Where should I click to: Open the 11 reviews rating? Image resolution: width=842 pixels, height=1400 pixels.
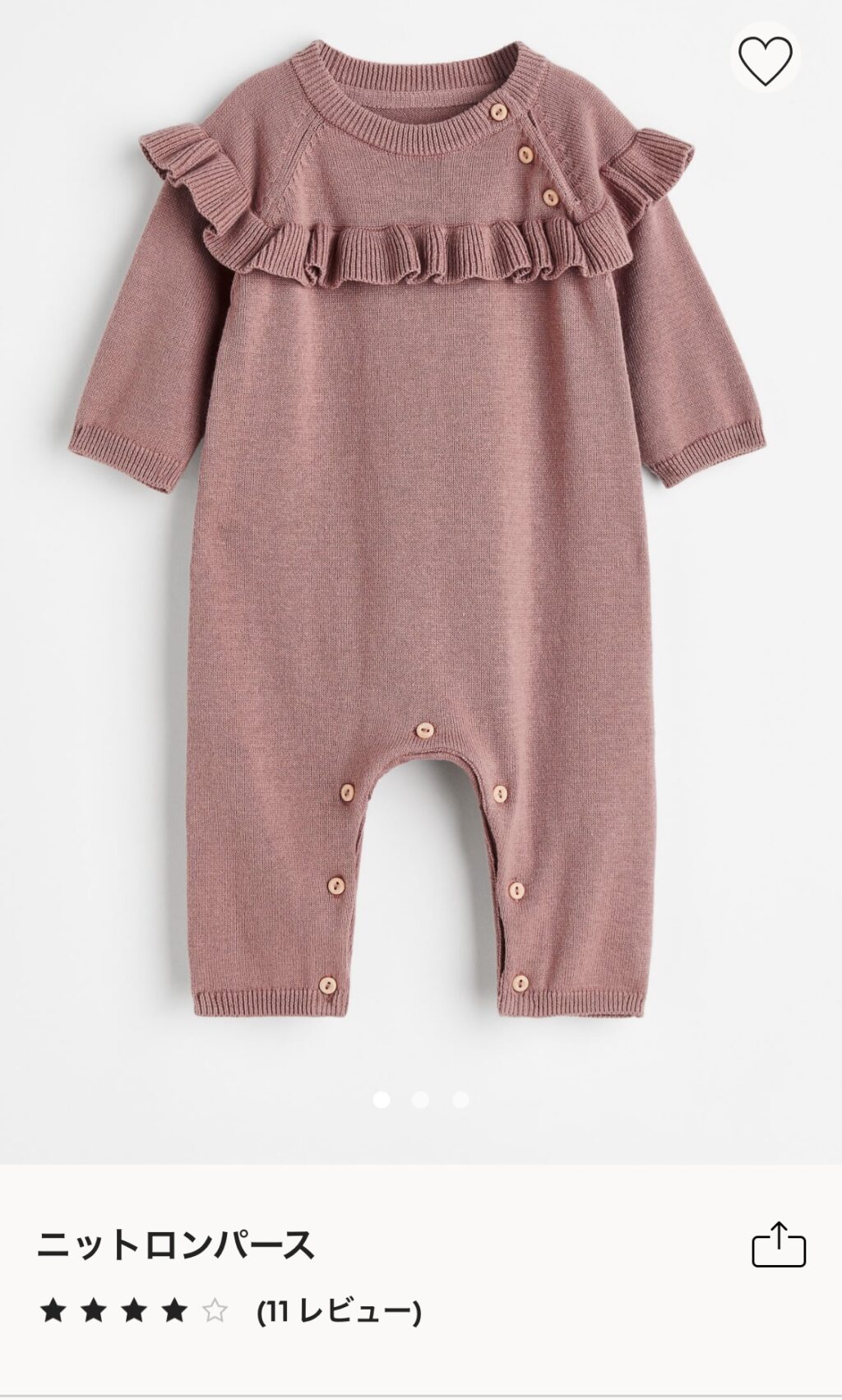point(230,1311)
